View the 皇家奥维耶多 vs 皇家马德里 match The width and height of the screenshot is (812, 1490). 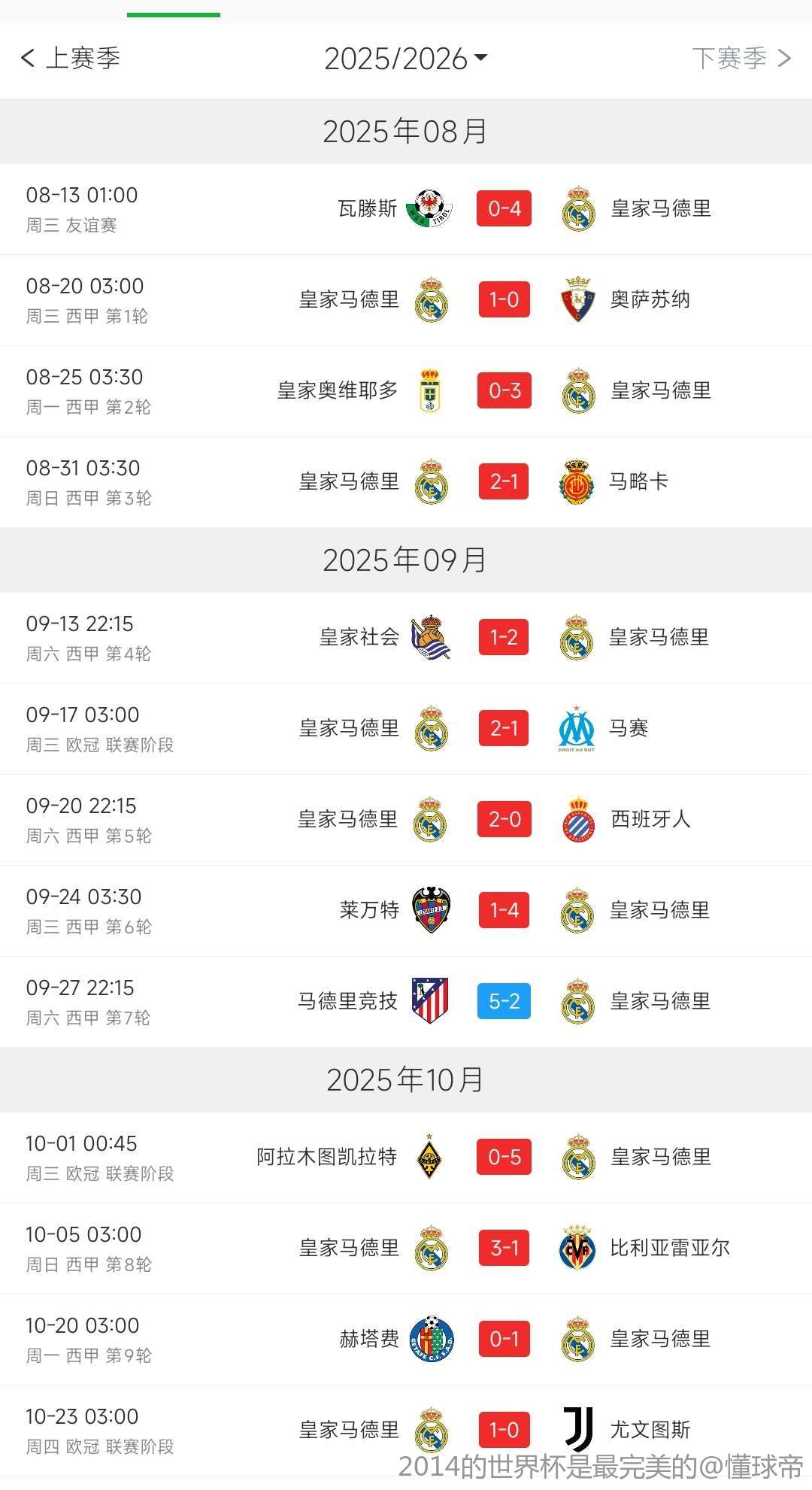tap(504, 391)
